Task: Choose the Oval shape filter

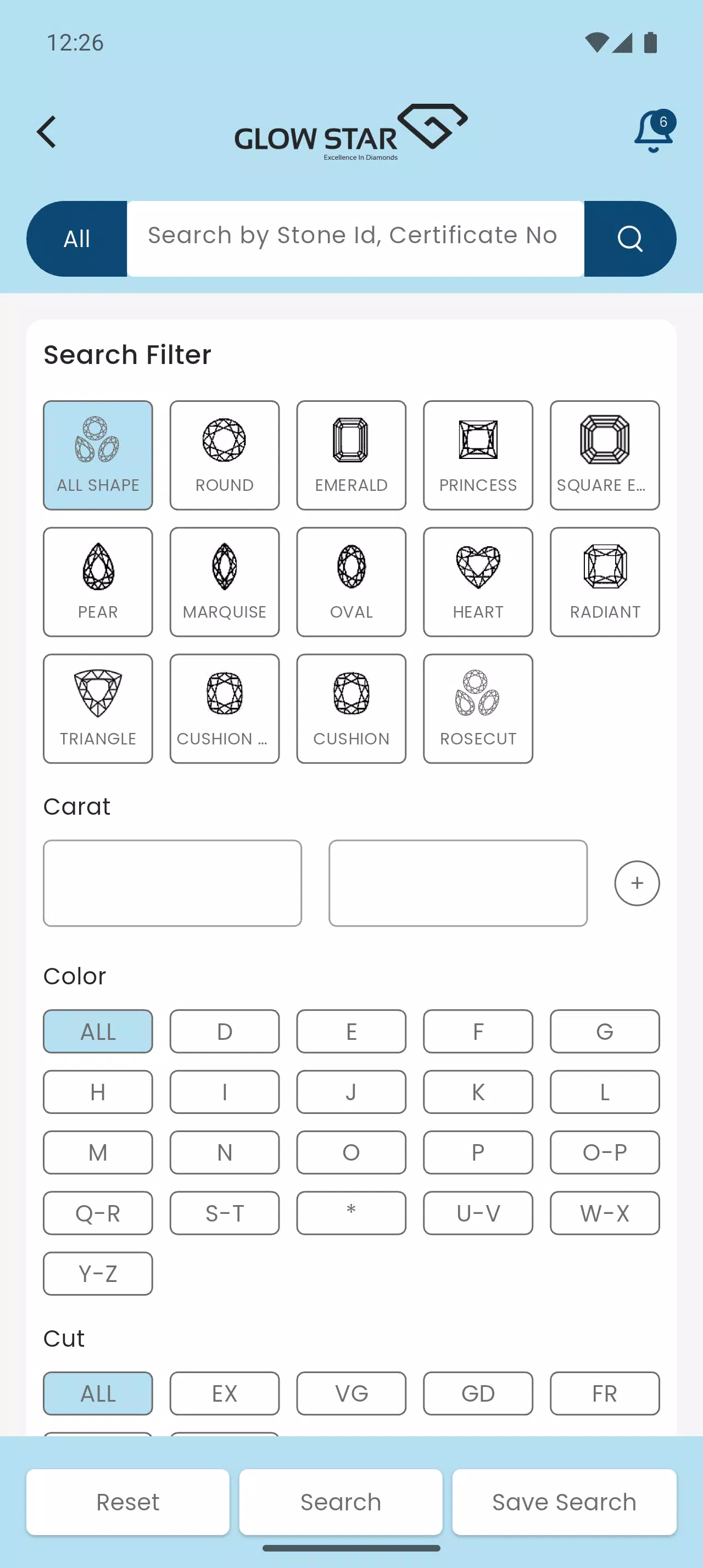Action: [x=351, y=582]
